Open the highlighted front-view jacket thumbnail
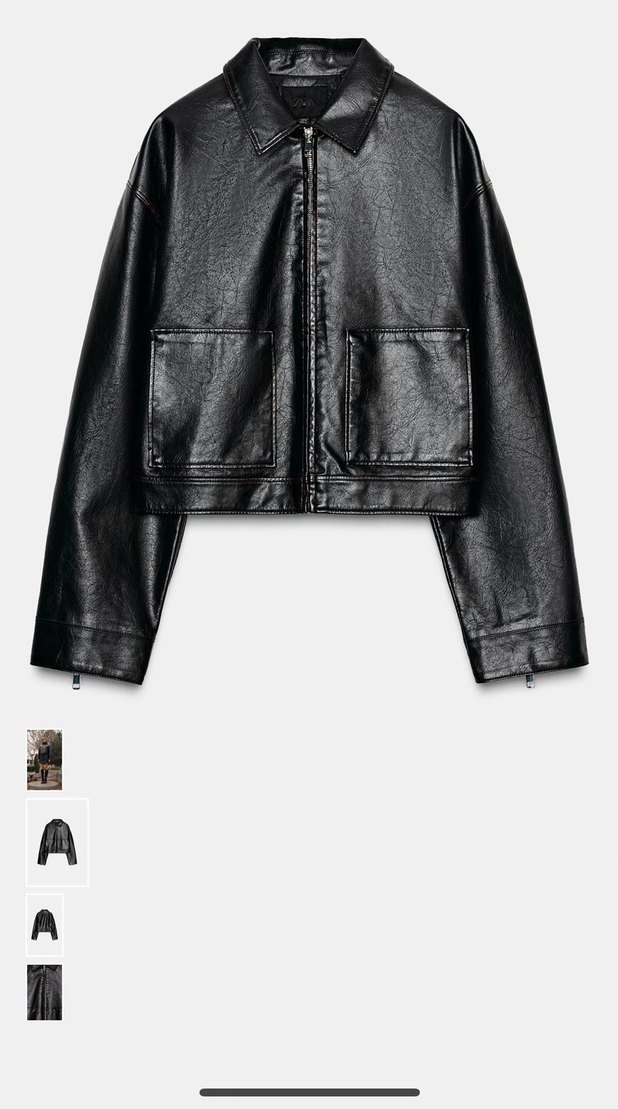Screen dimensions: 618x1109 tap(57, 842)
